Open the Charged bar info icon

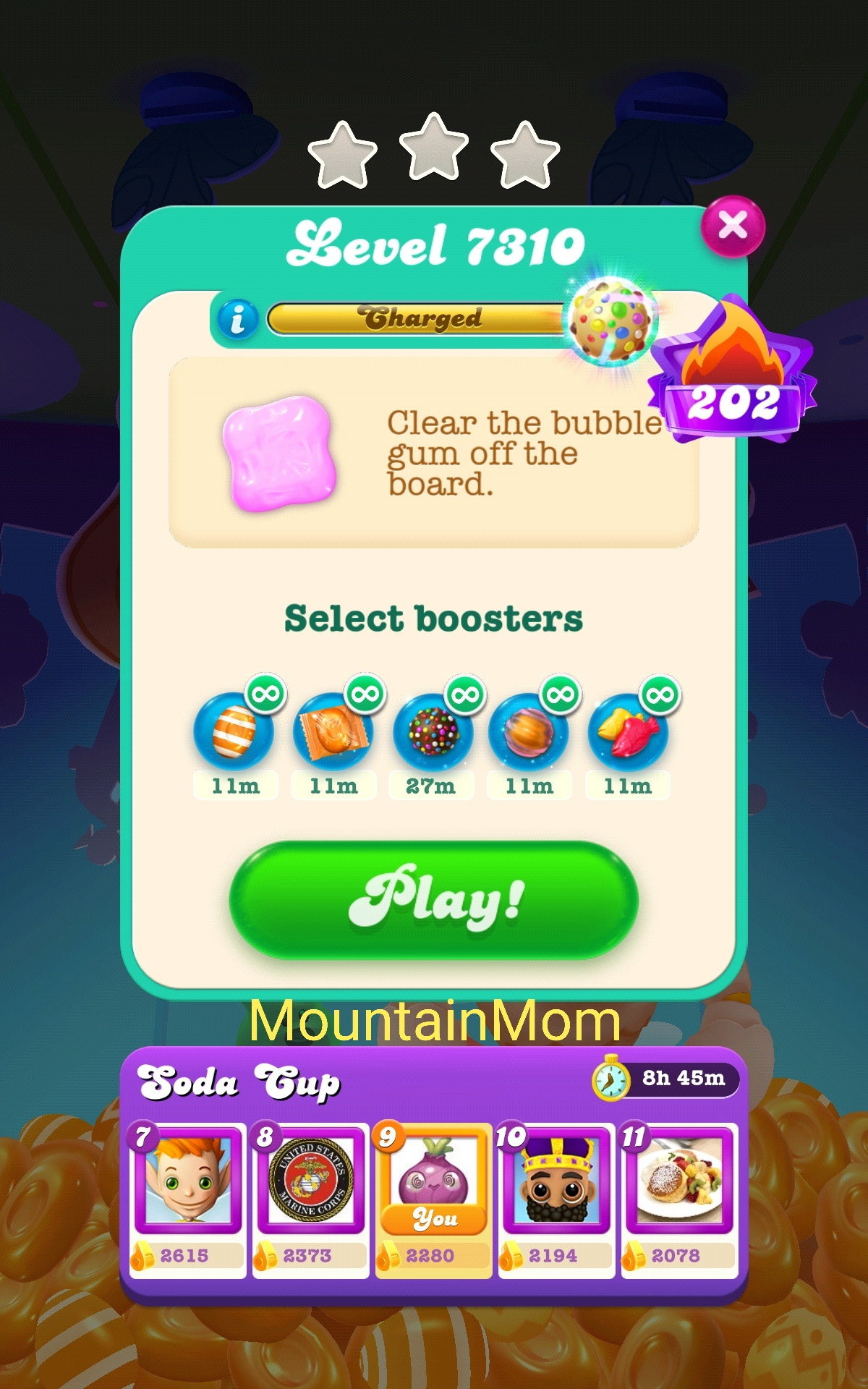[237, 318]
